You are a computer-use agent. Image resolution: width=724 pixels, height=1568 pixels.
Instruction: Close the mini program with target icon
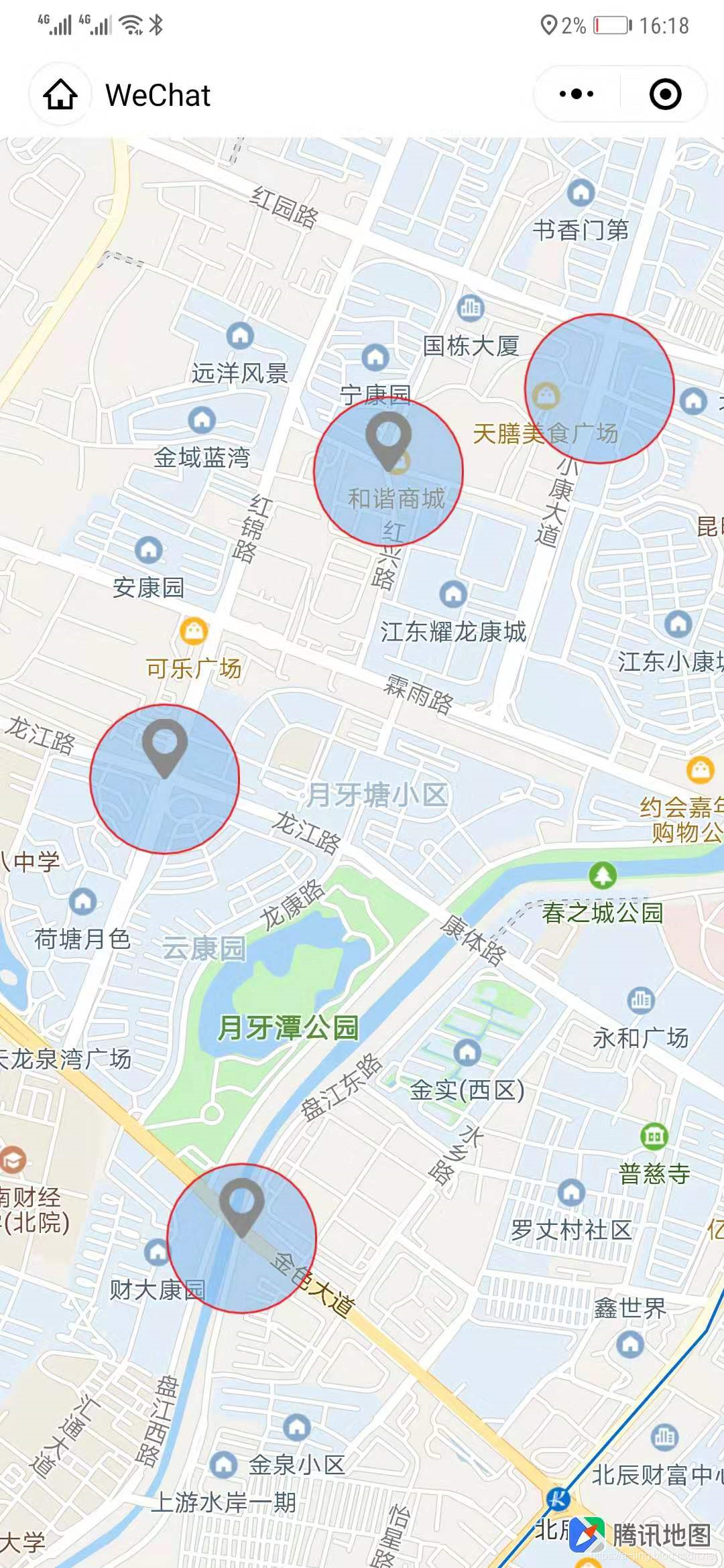coord(665,94)
